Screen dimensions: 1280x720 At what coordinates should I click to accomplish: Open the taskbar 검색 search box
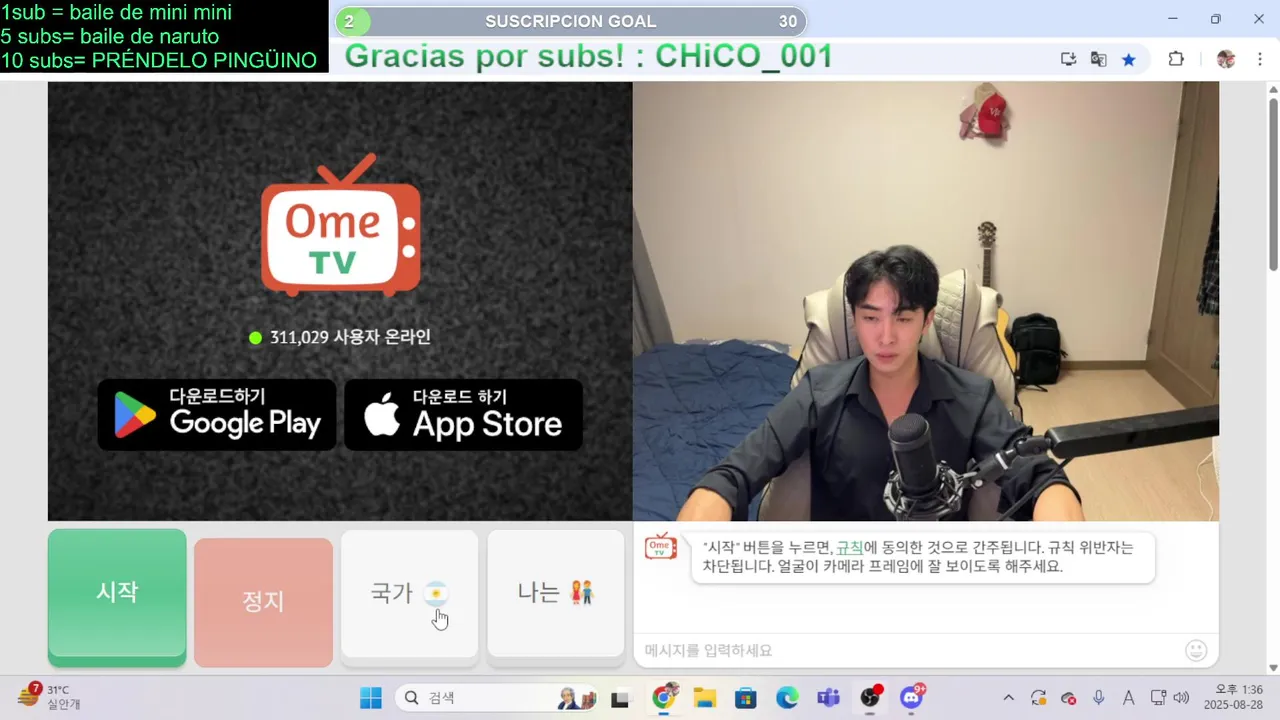point(470,698)
